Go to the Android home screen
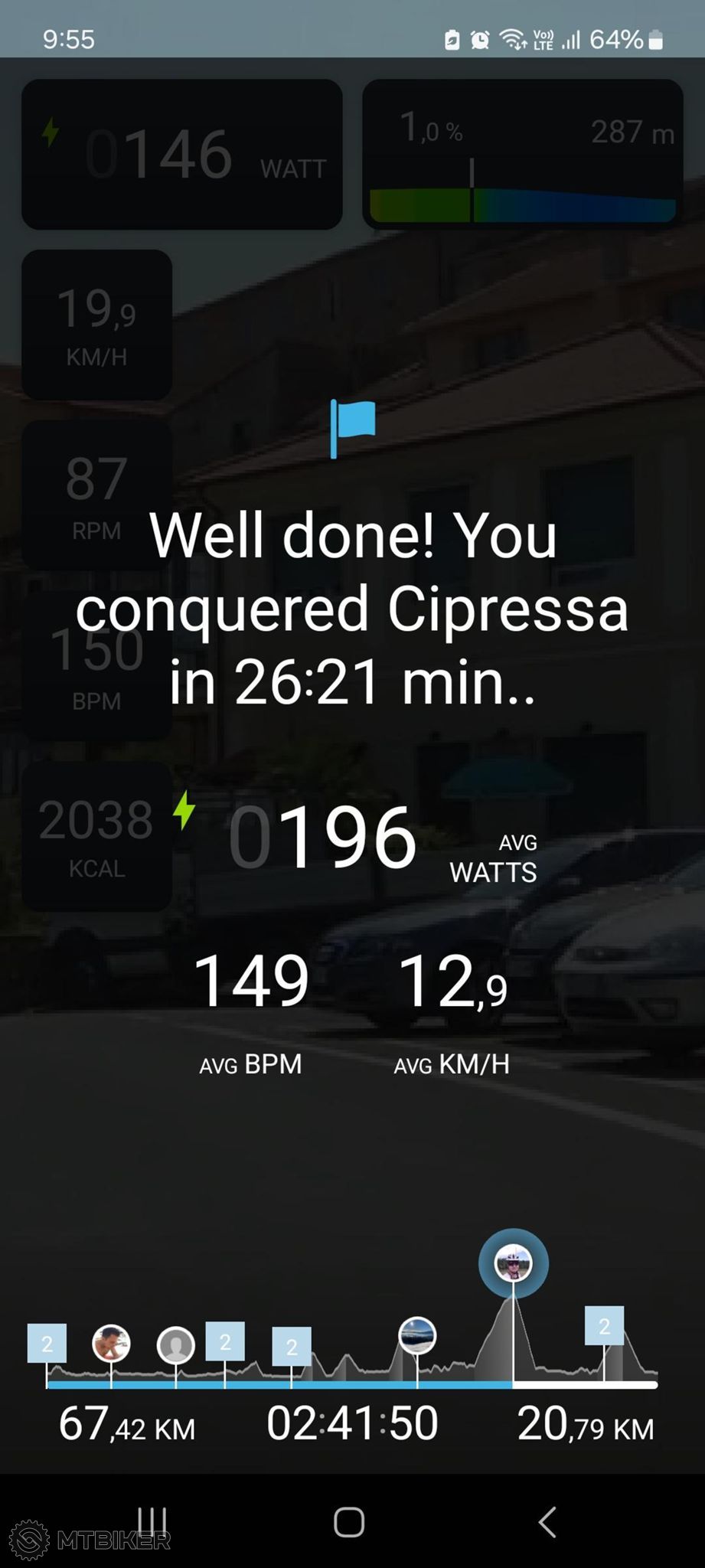The width and height of the screenshot is (705, 1568). click(x=349, y=1522)
